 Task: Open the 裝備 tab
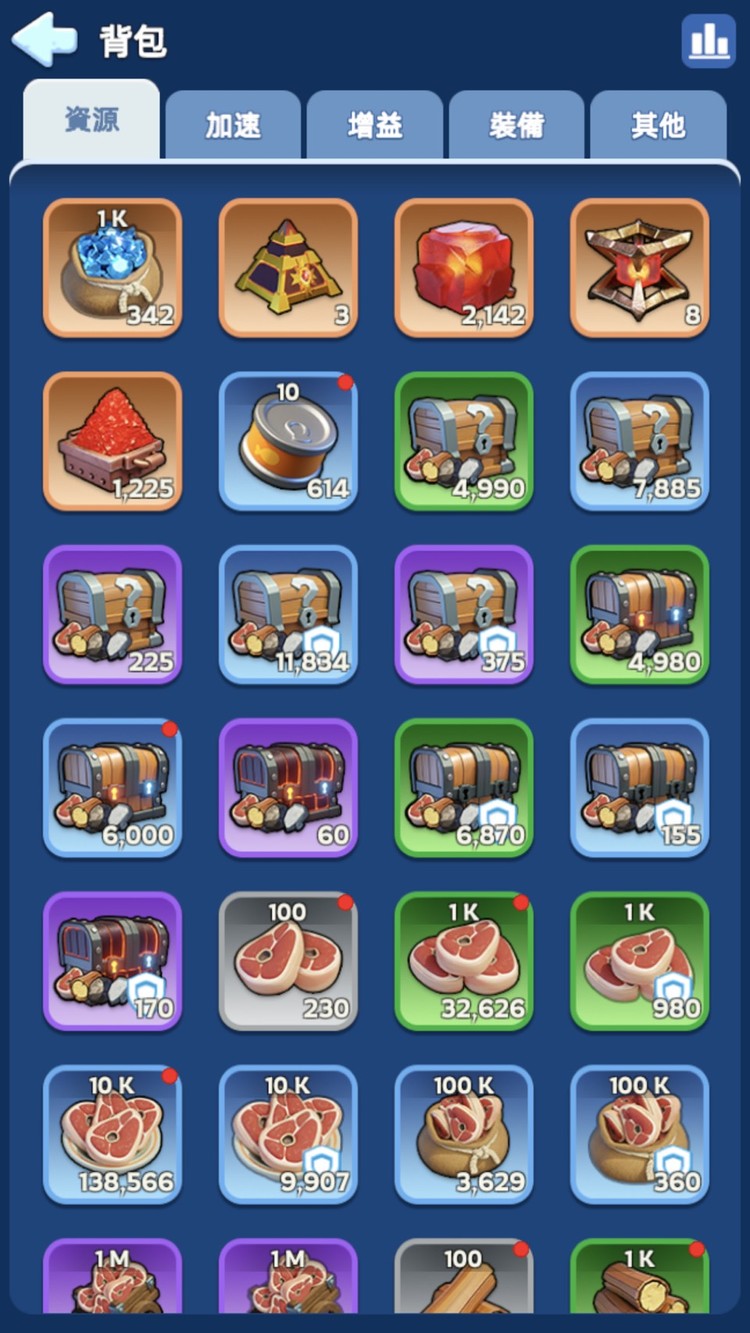[x=516, y=126]
